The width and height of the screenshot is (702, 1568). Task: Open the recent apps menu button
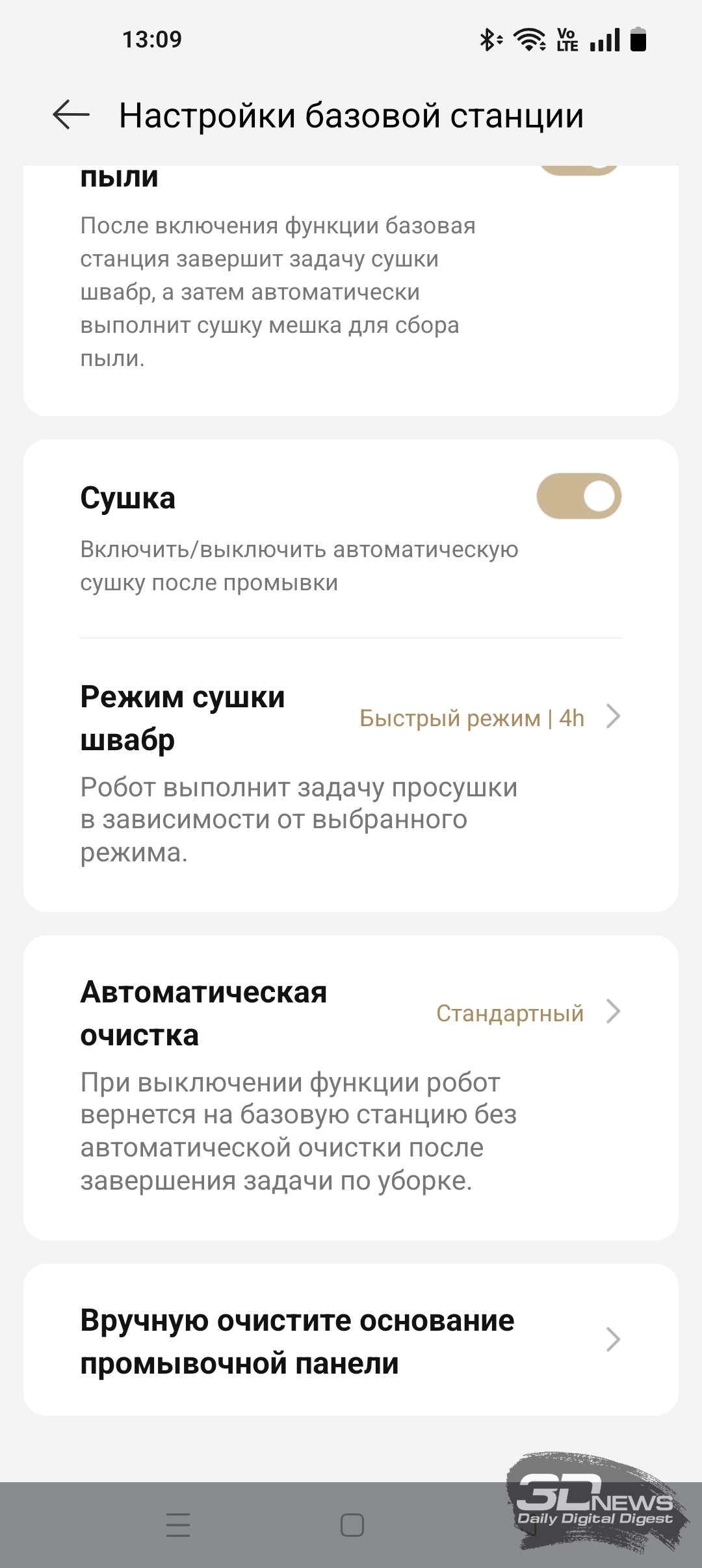pyautogui.click(x=177, y=1524)
